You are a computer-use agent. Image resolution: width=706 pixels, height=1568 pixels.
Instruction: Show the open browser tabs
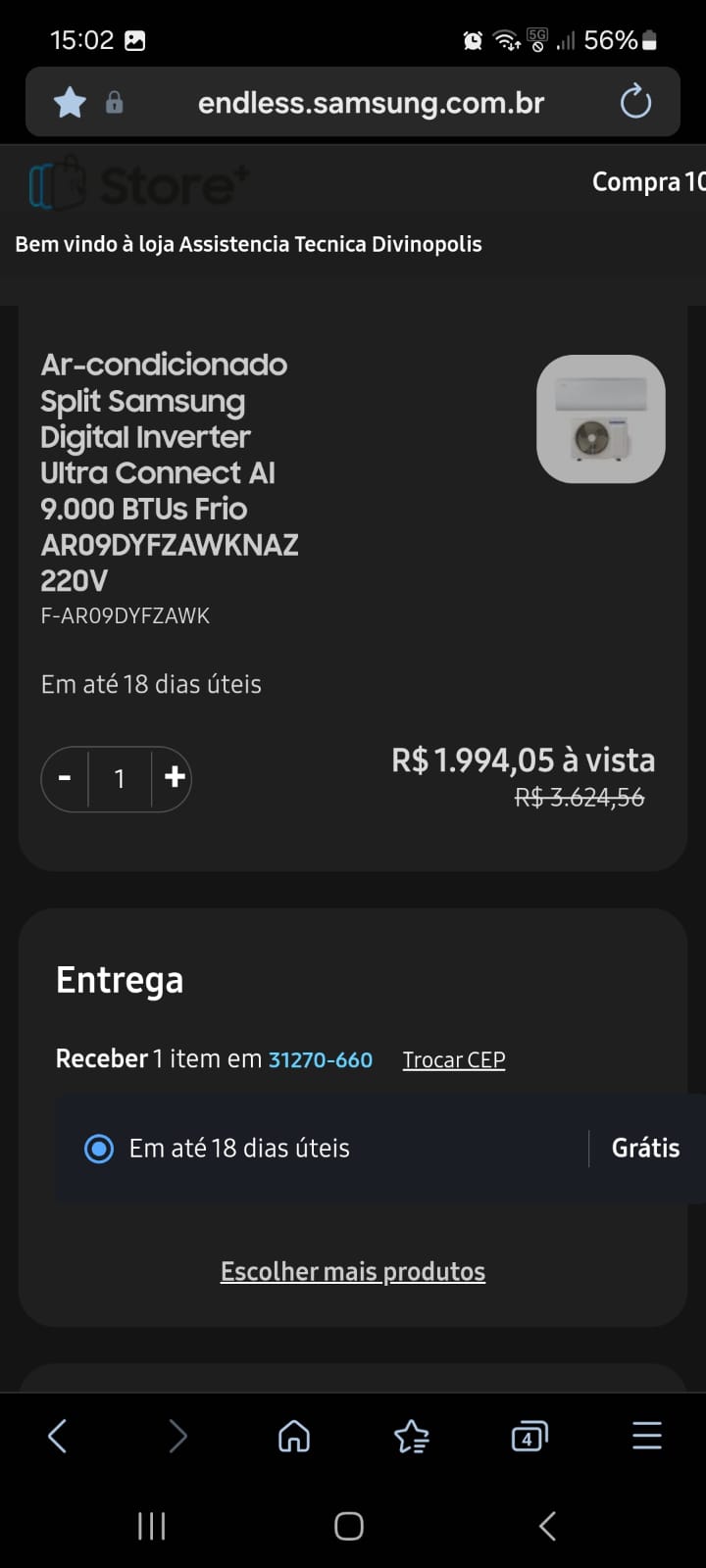(x=529, y=1437)
